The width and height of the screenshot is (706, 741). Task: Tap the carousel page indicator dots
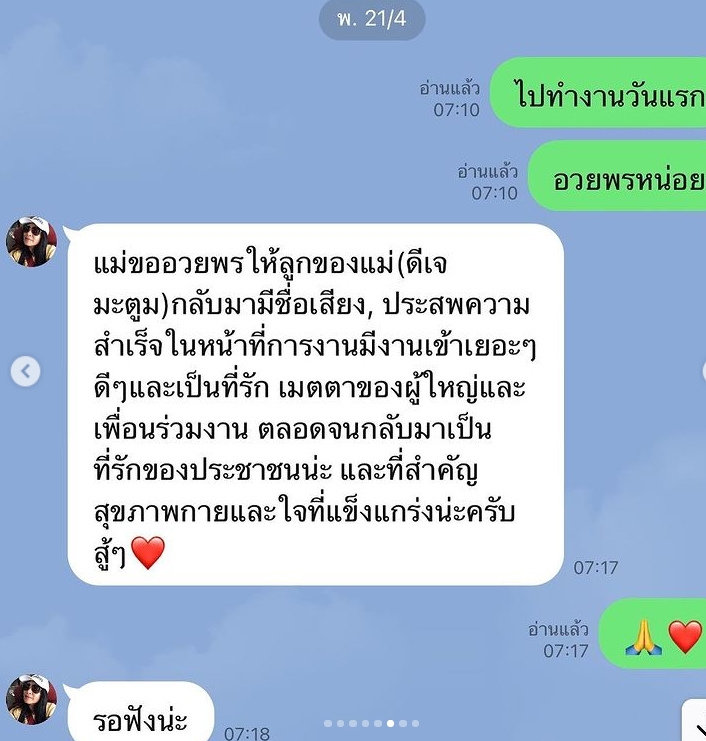pyautogui.click(x=371, y=723)
